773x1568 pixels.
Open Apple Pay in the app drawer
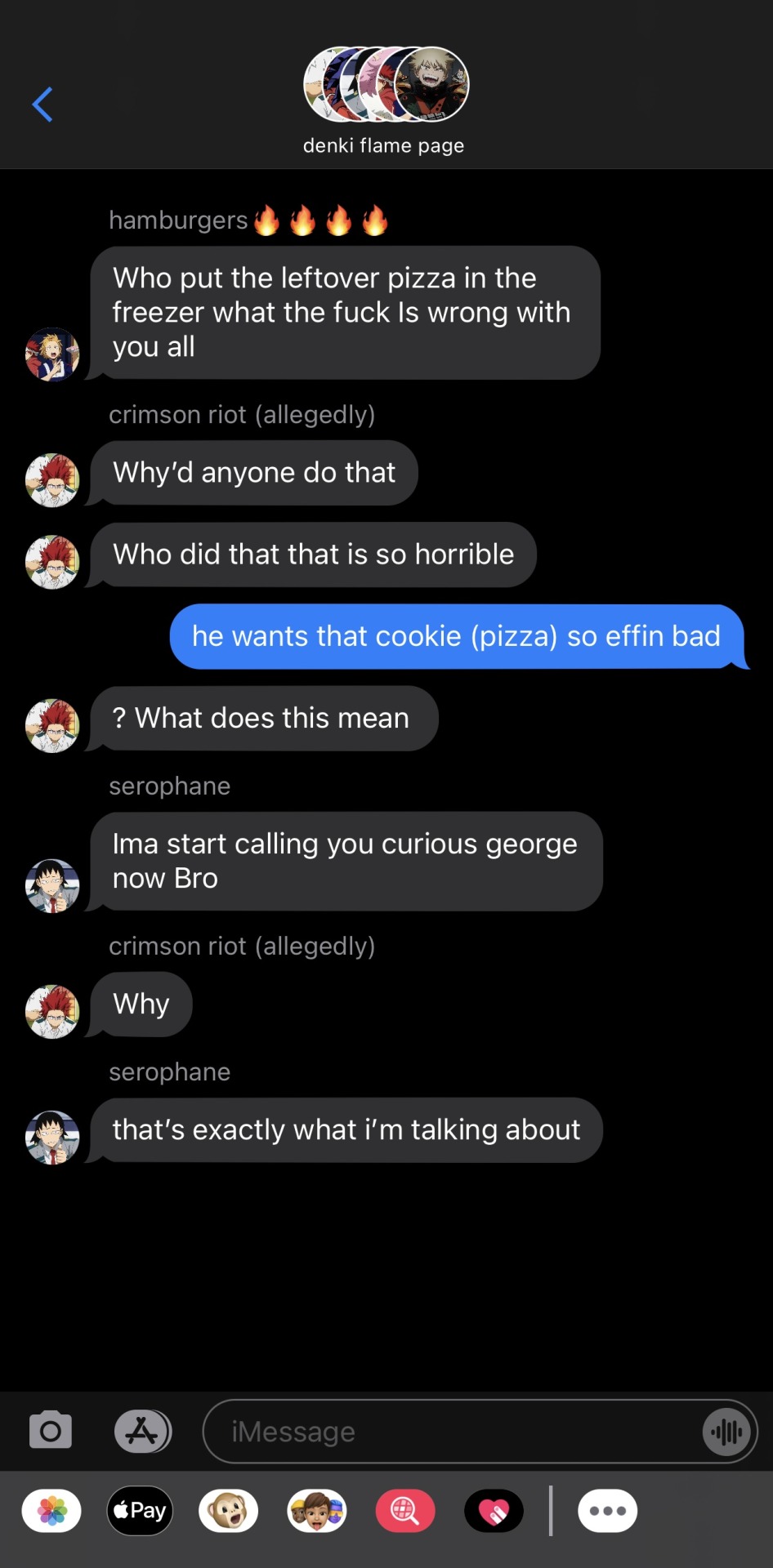(140, 1511)
